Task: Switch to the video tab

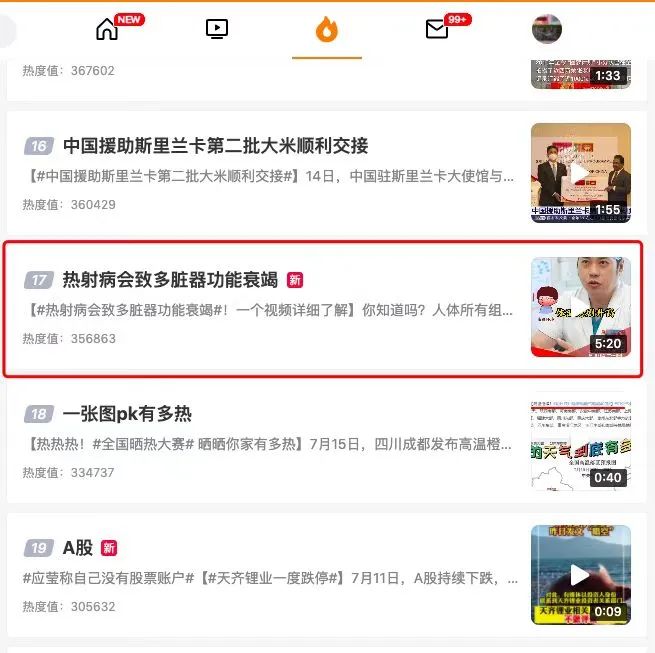Action: [x=217, y=29]
